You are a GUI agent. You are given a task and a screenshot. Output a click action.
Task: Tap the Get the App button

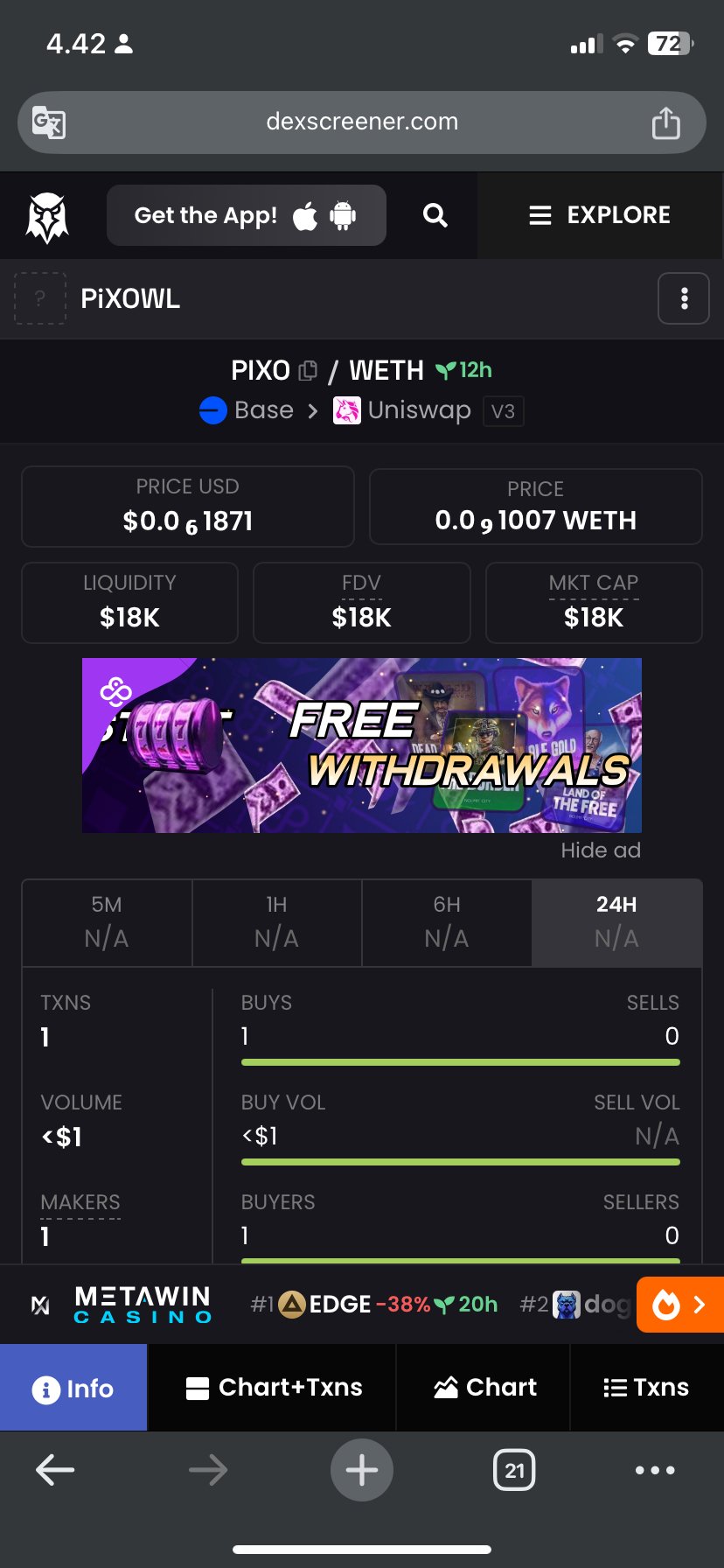tap(246, 215)
